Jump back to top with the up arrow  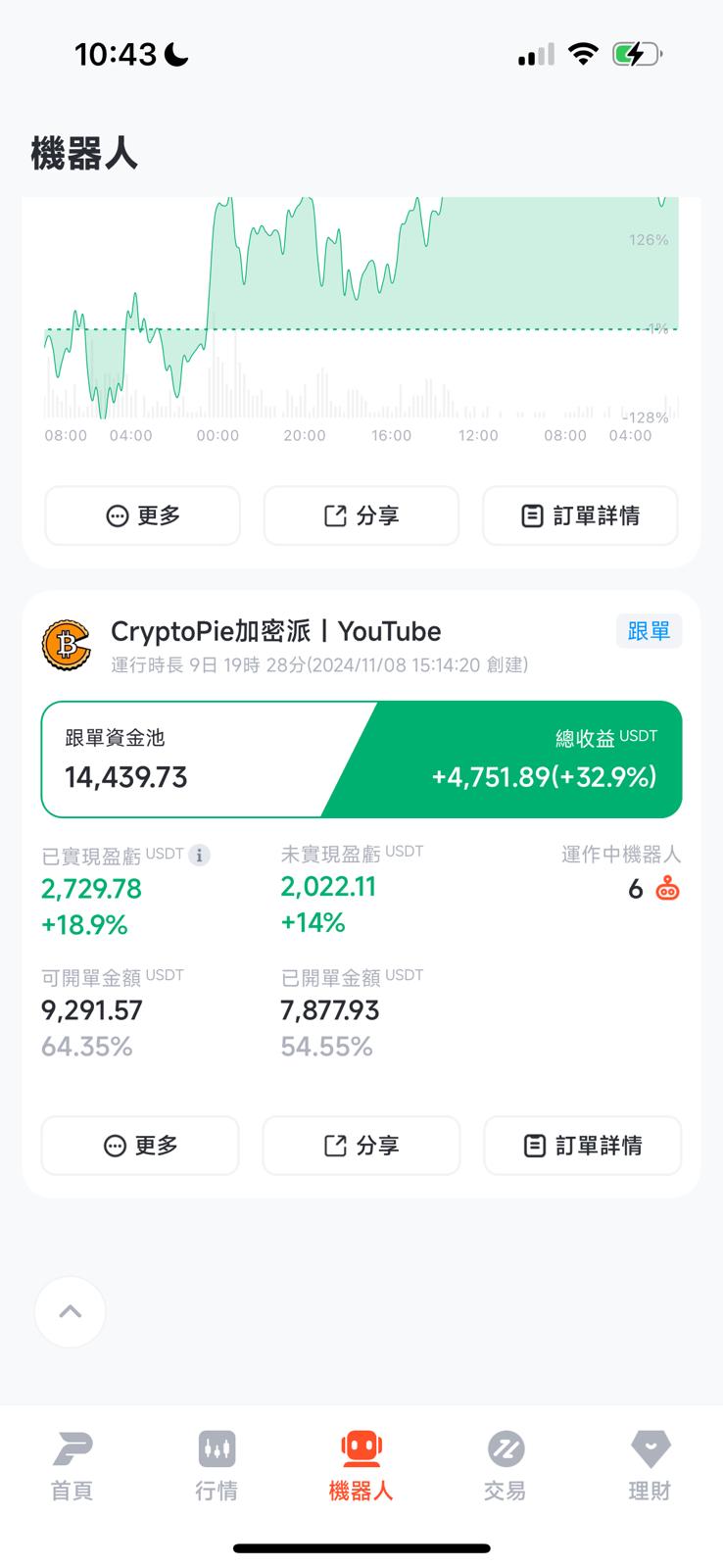click(x=71, y=1311)
